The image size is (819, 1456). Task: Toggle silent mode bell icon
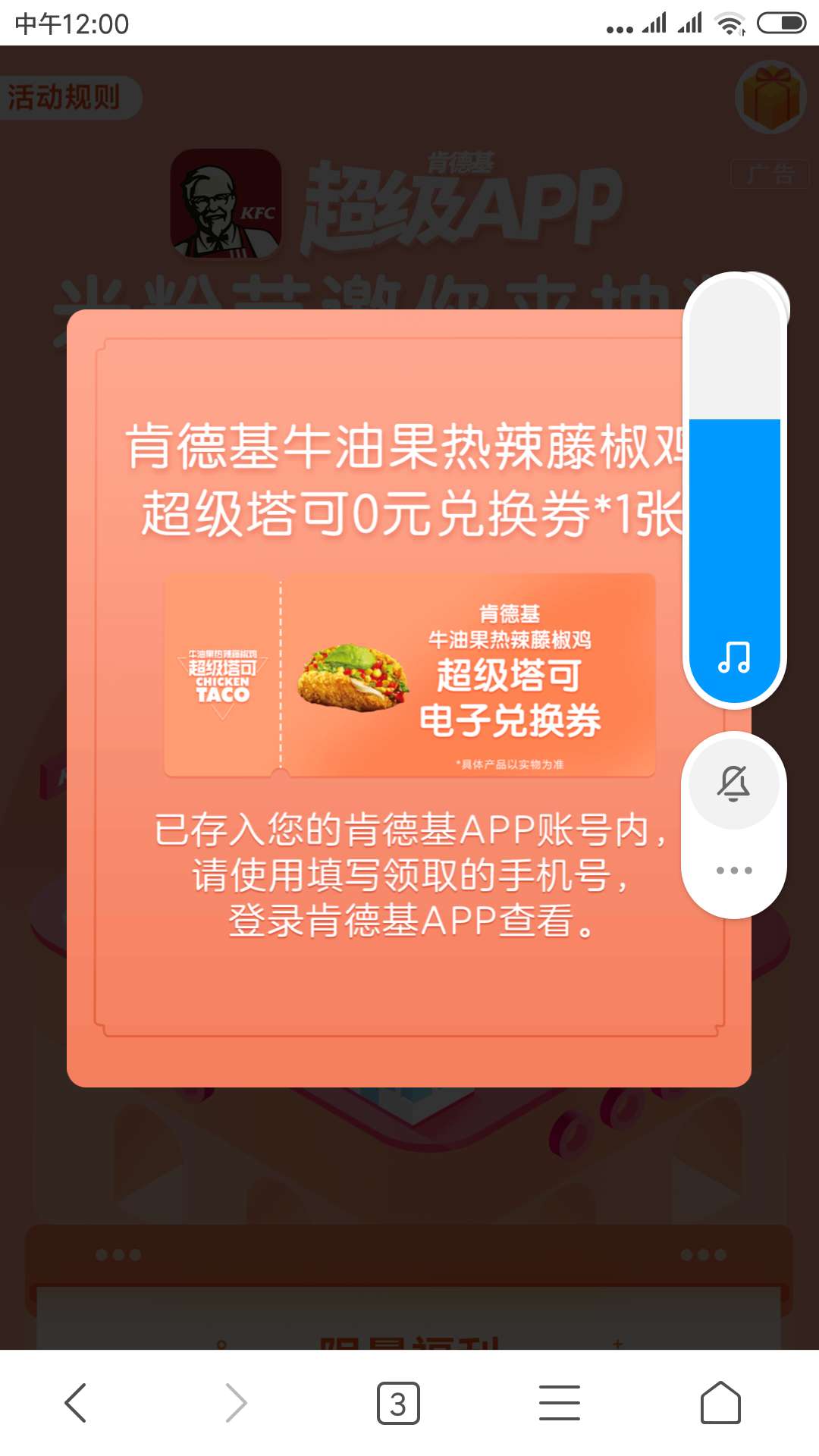pos(733,783)
